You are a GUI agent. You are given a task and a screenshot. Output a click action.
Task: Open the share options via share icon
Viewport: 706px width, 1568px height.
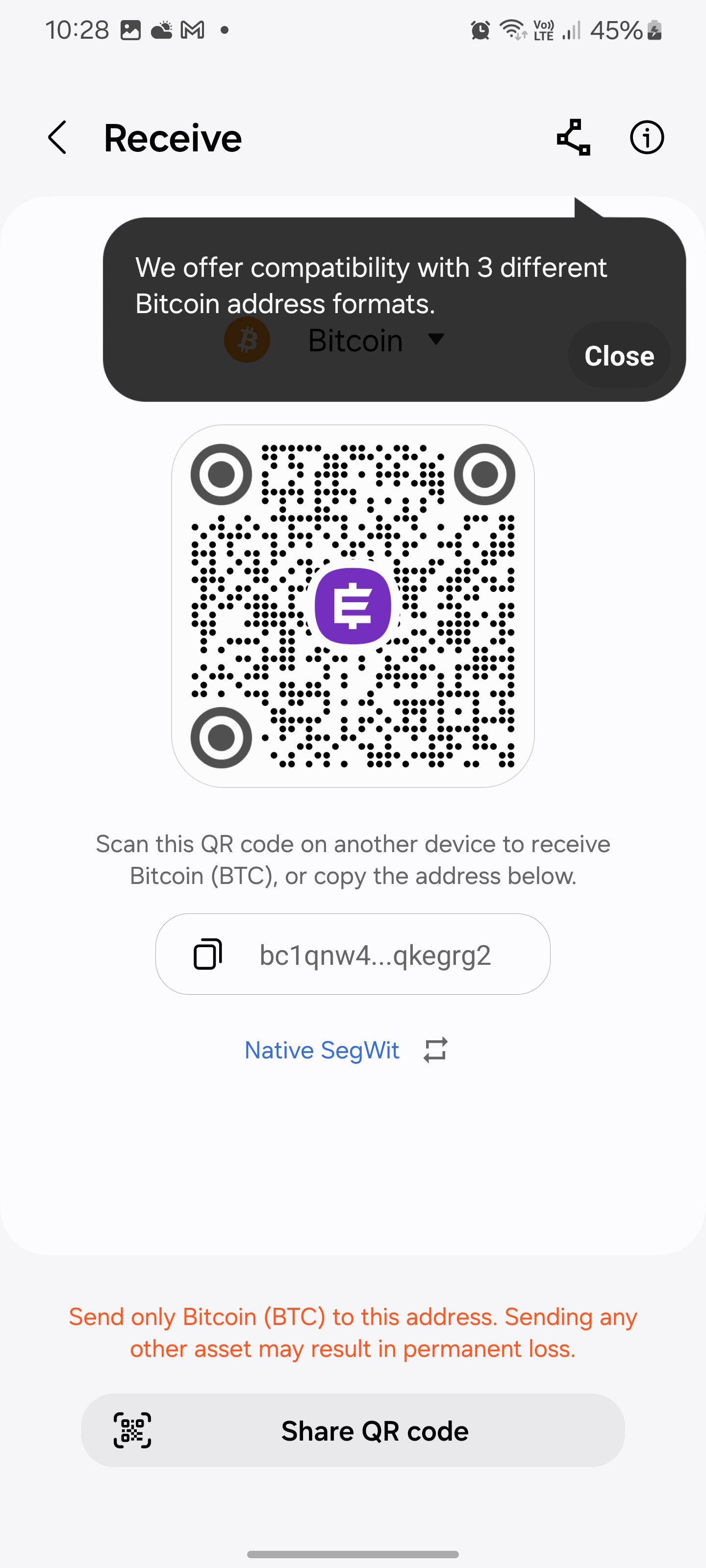click(x=573, y=138)
